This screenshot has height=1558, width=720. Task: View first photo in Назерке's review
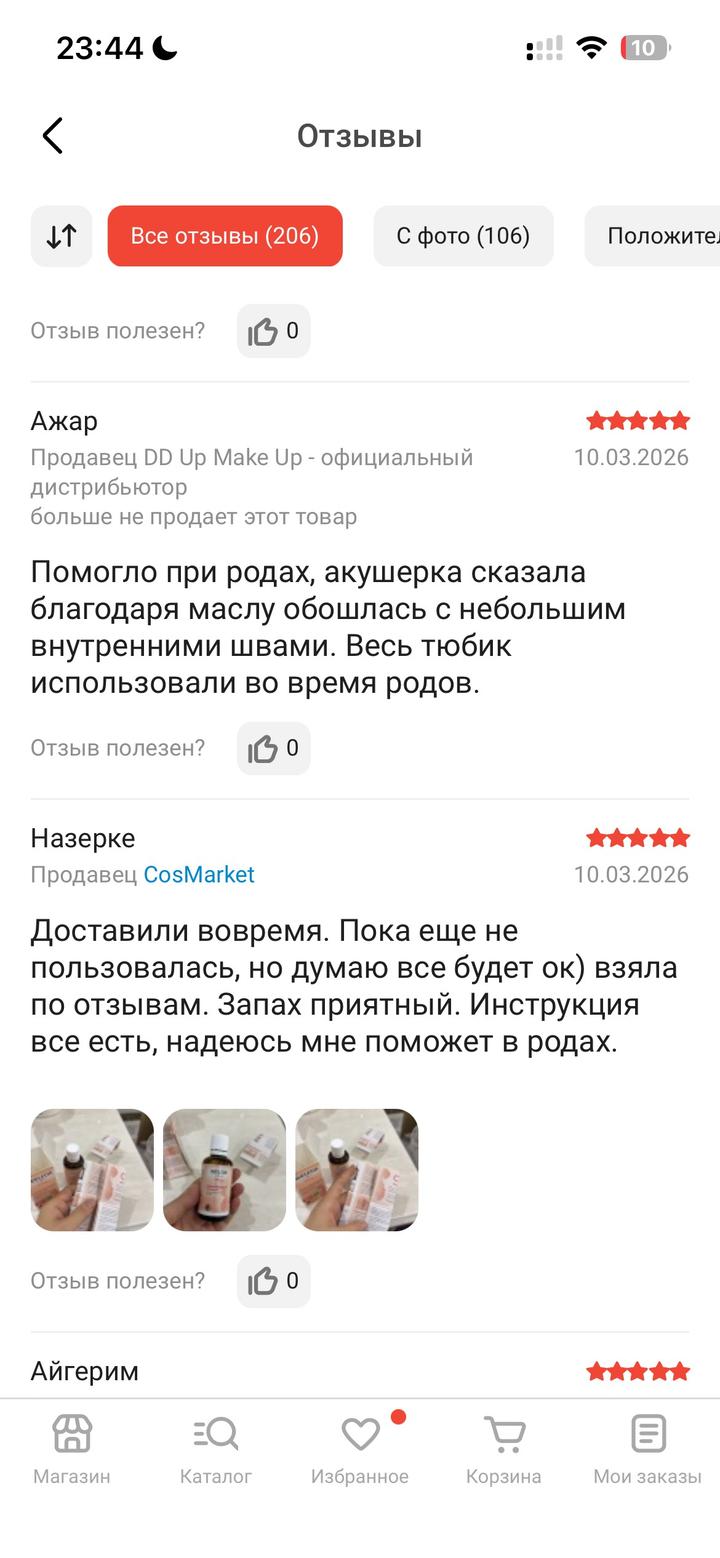[92, 1169]
